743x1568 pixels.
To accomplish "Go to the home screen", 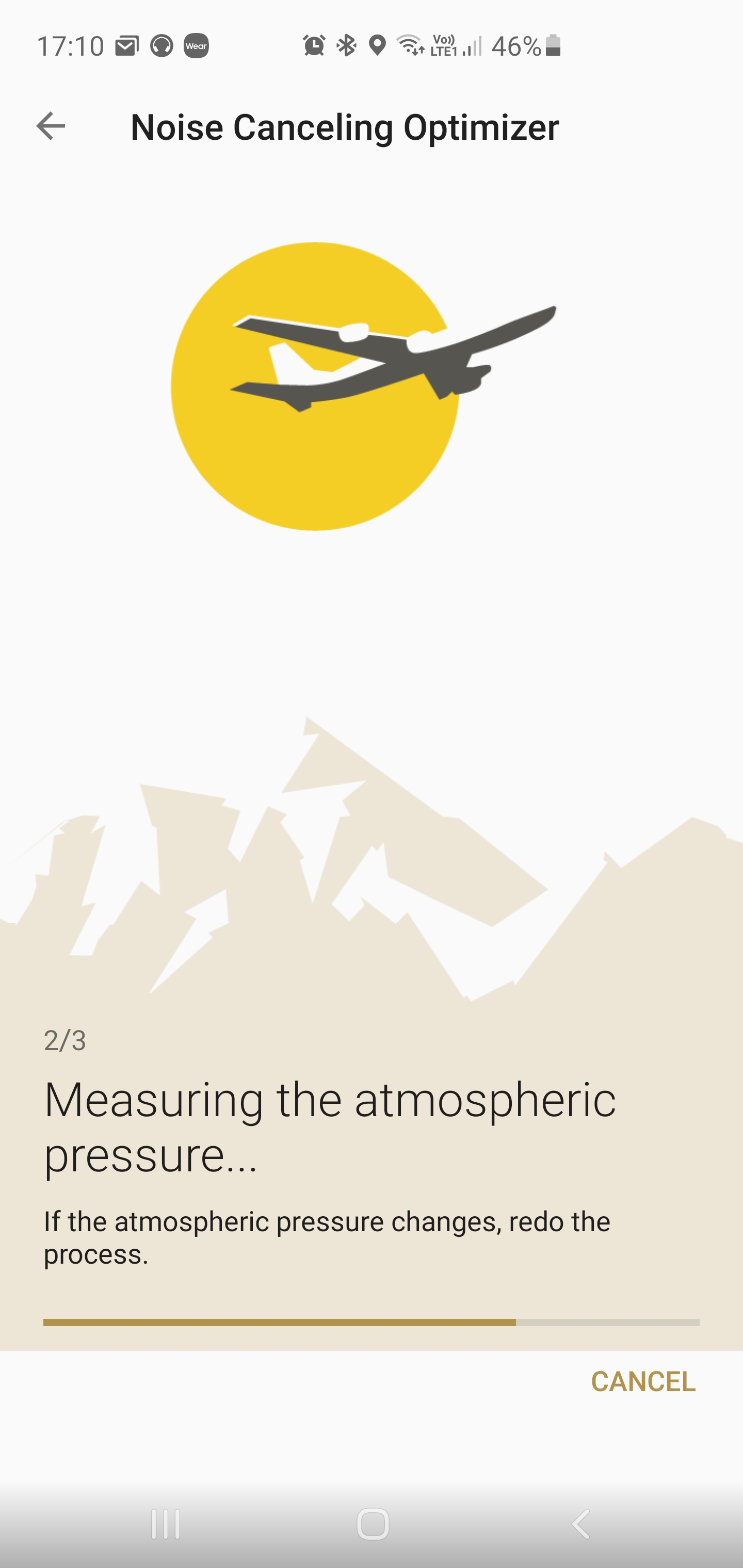I will click(x=373, y=1524).
